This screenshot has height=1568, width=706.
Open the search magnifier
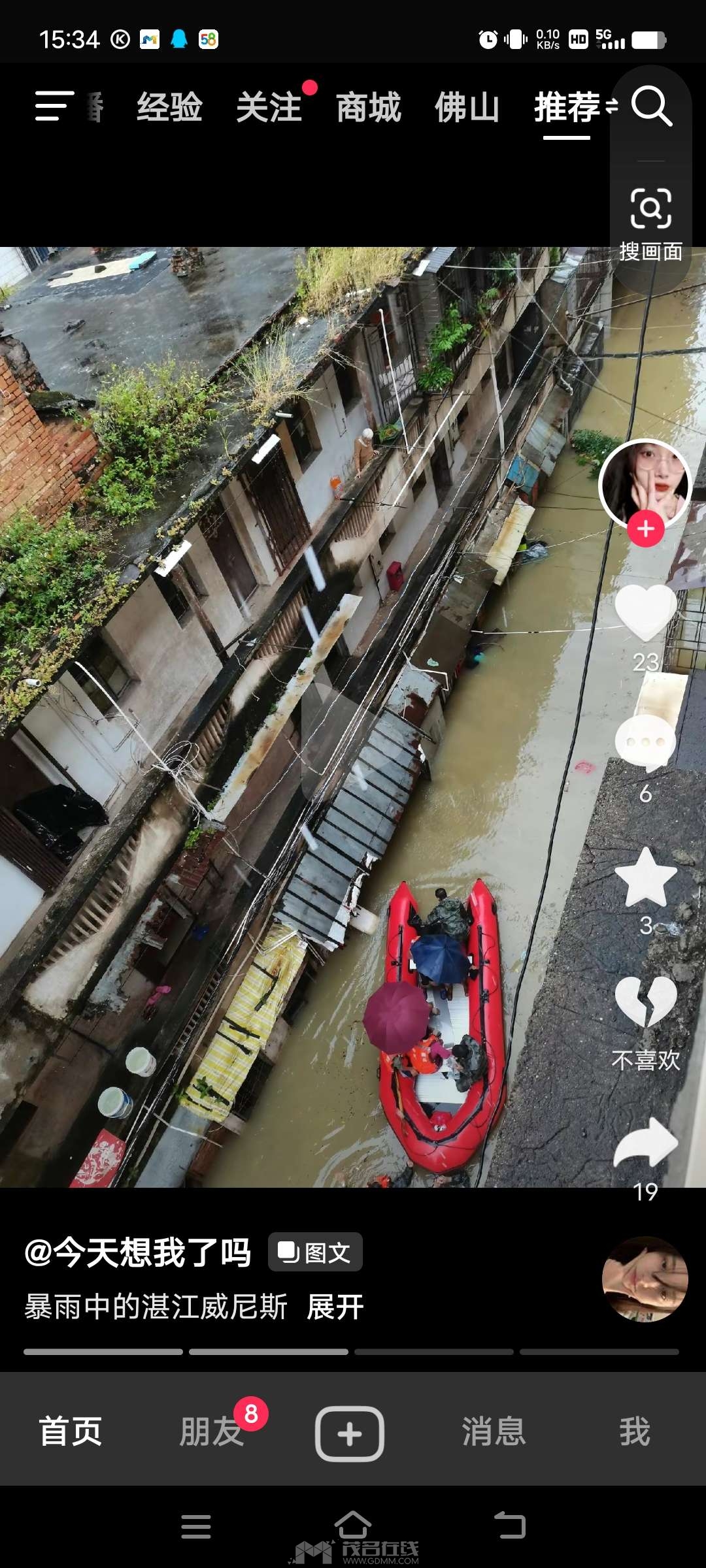(651, 106)
